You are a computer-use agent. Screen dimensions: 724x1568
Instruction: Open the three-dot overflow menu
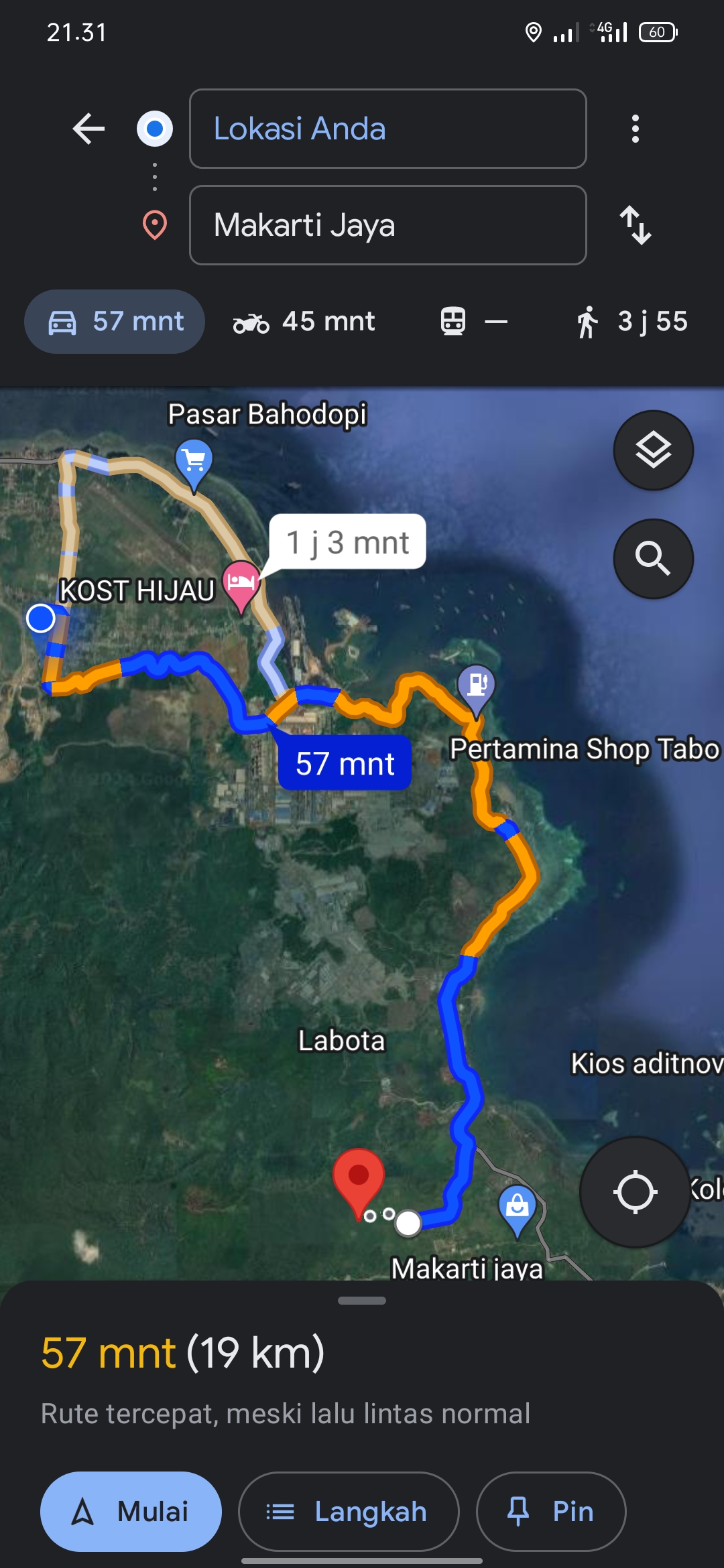pos(635,129)
